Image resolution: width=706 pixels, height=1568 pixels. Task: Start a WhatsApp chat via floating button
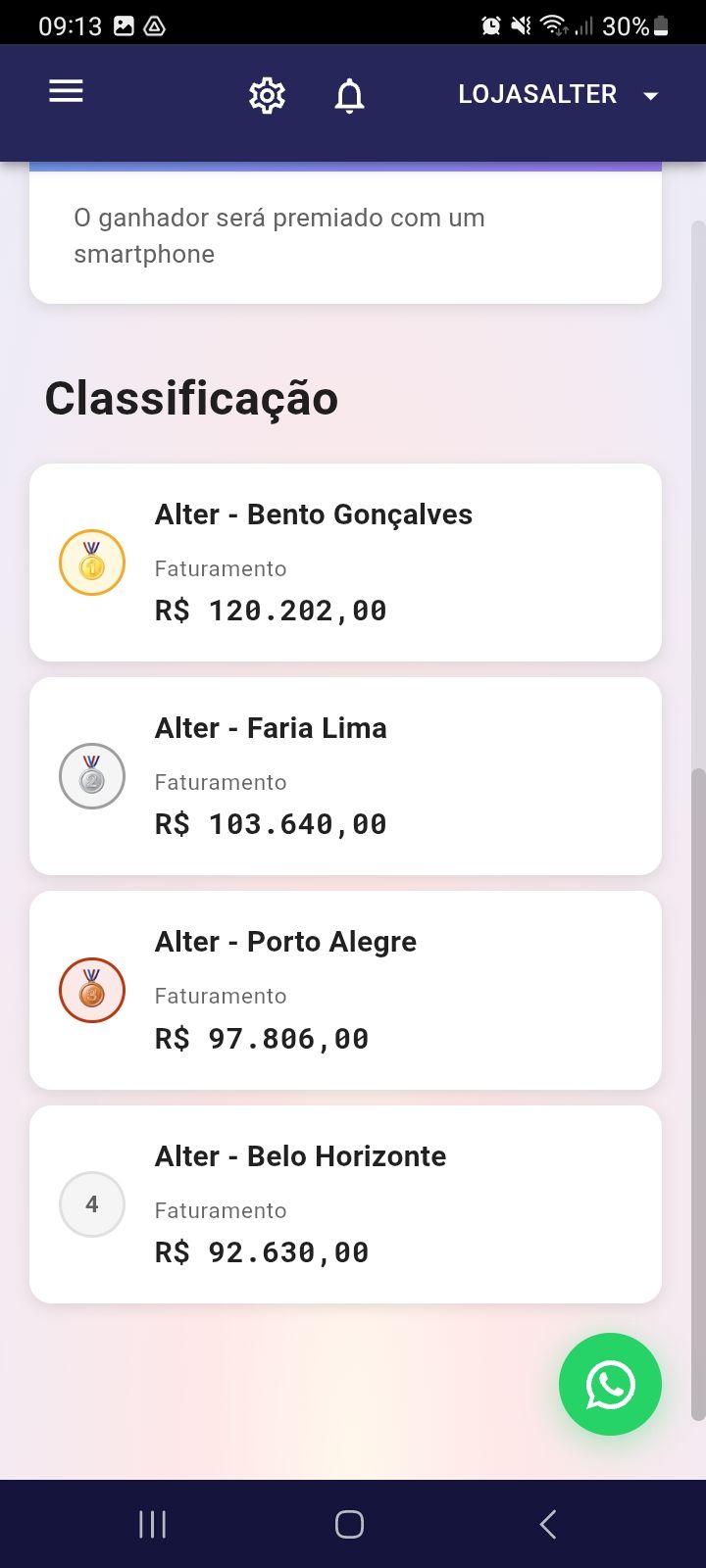610,1384
